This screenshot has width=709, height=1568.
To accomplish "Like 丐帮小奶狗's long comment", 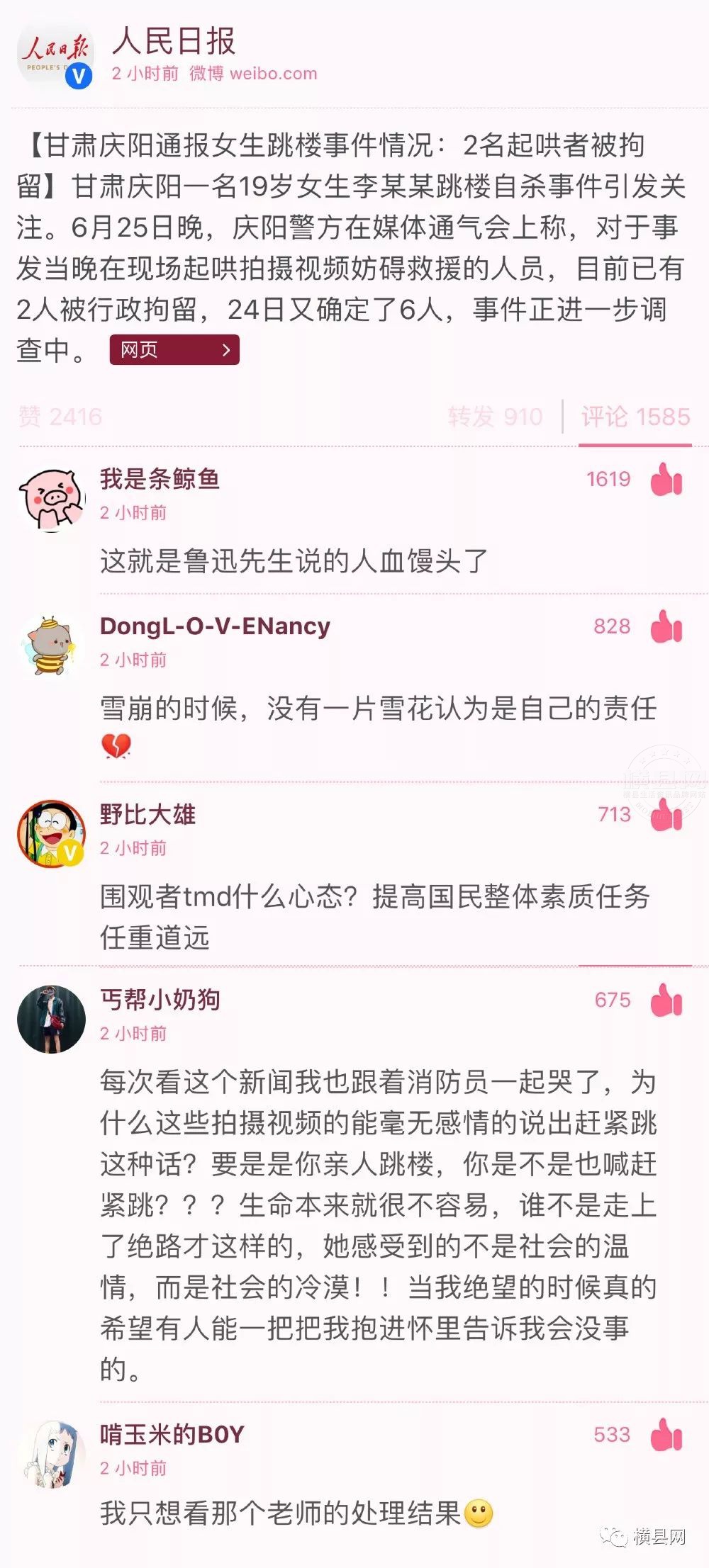I will point(666,1000).
